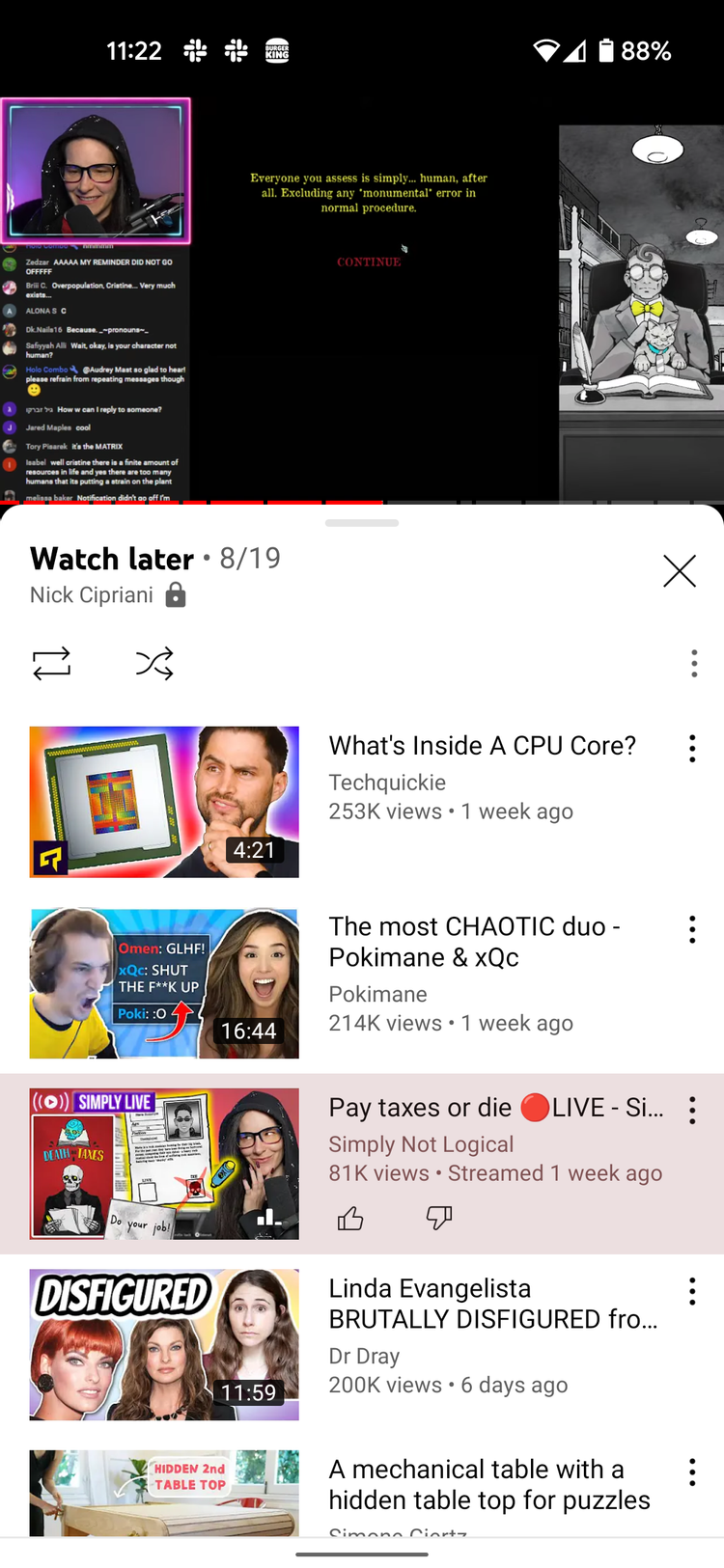The width and height of the screenshot is (724, 1568).
Task: Tap the video player at top
Action: [x=362, y=299]
